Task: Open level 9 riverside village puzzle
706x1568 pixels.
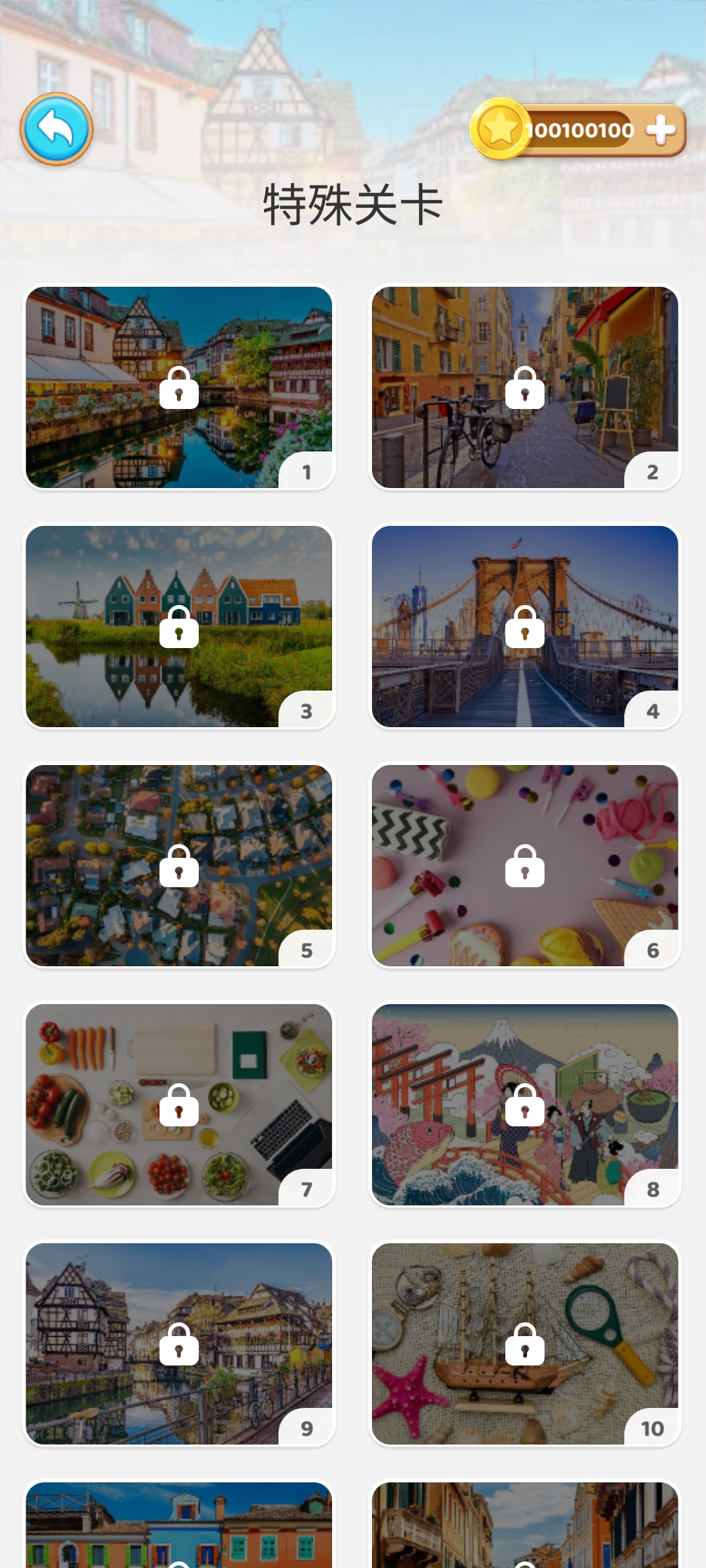Action: pos(177,1344)
